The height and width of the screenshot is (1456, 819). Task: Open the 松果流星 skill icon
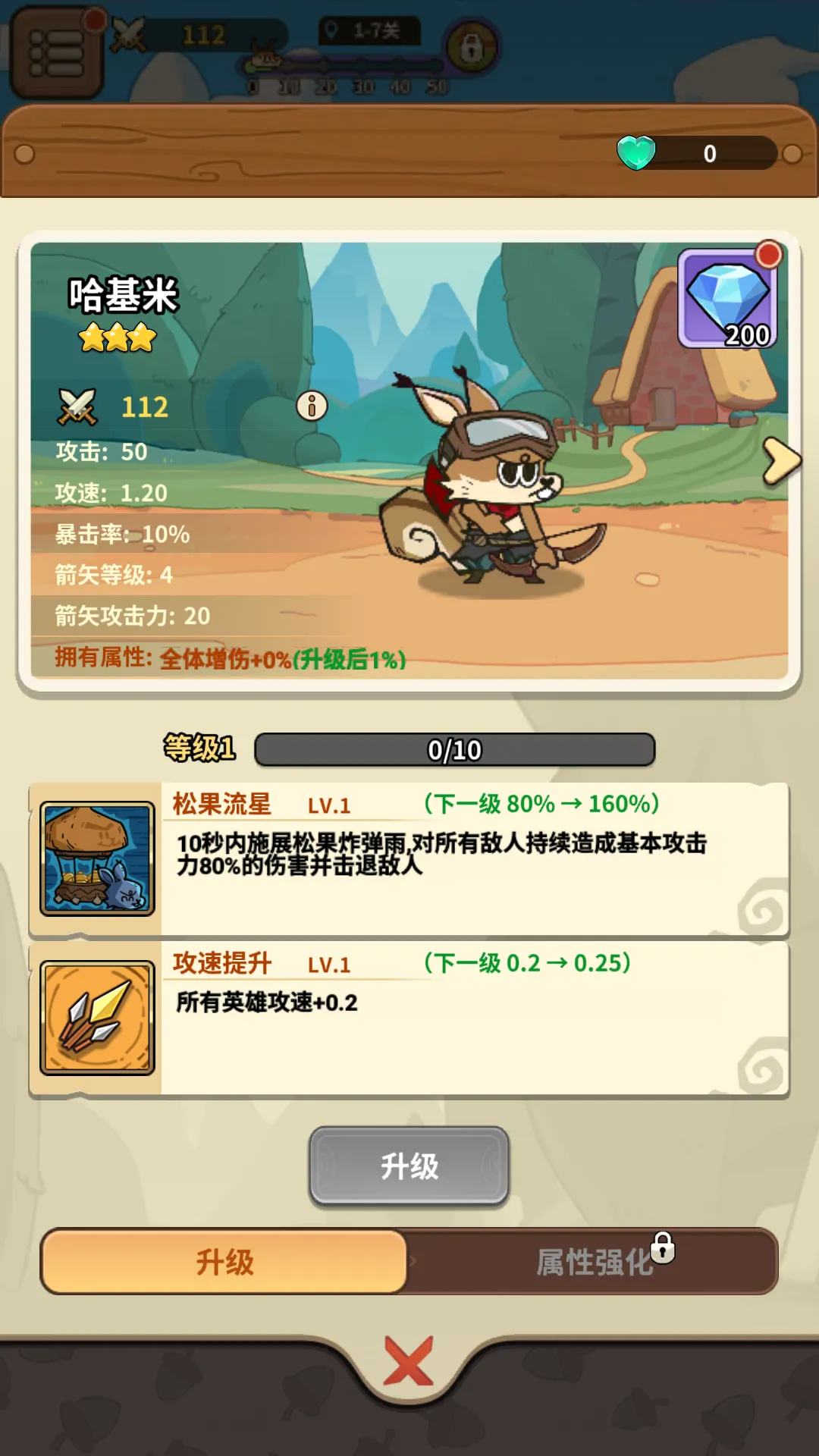tap(97, 858)
